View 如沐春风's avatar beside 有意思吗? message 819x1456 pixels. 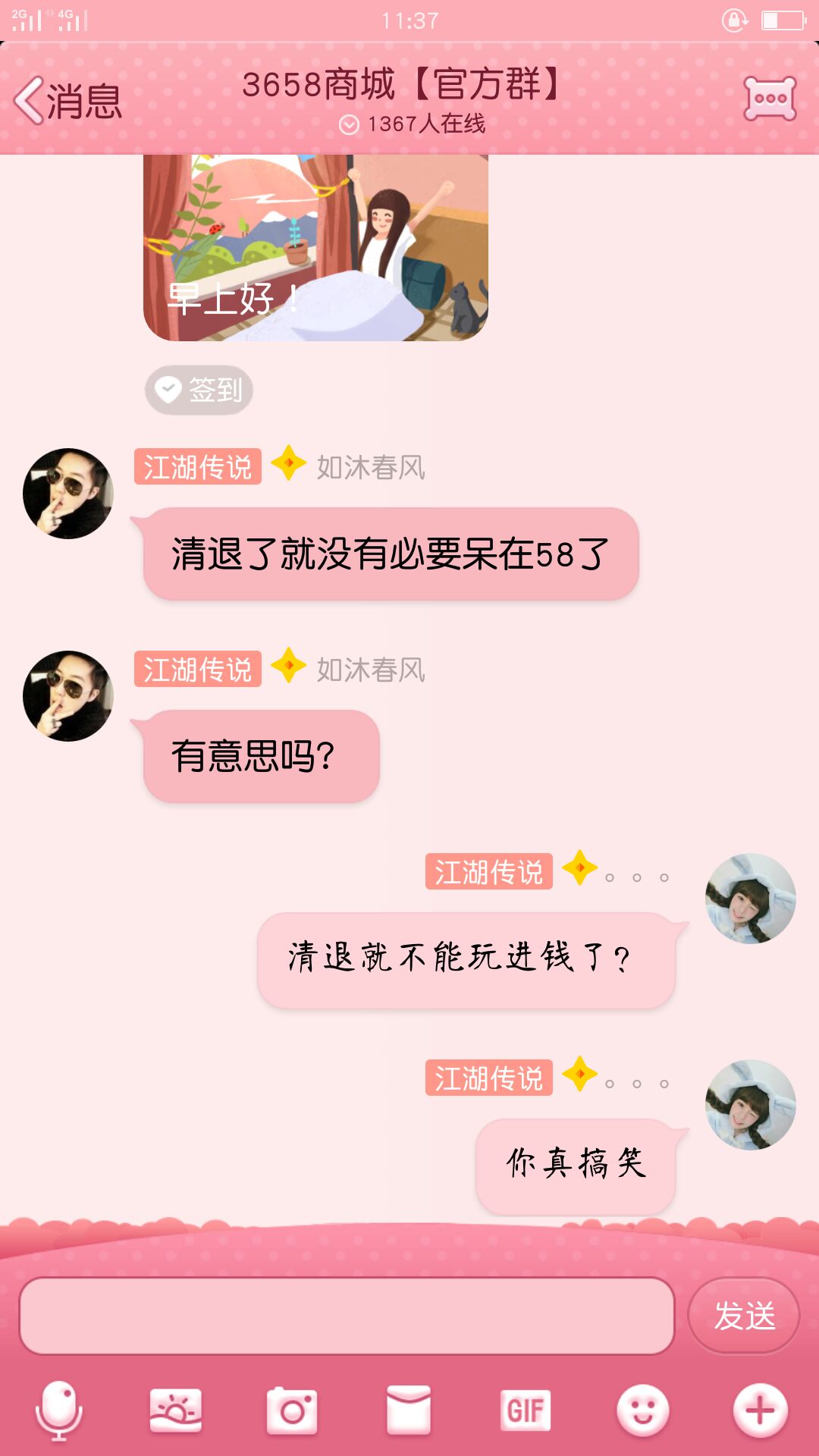click(68, 695)
